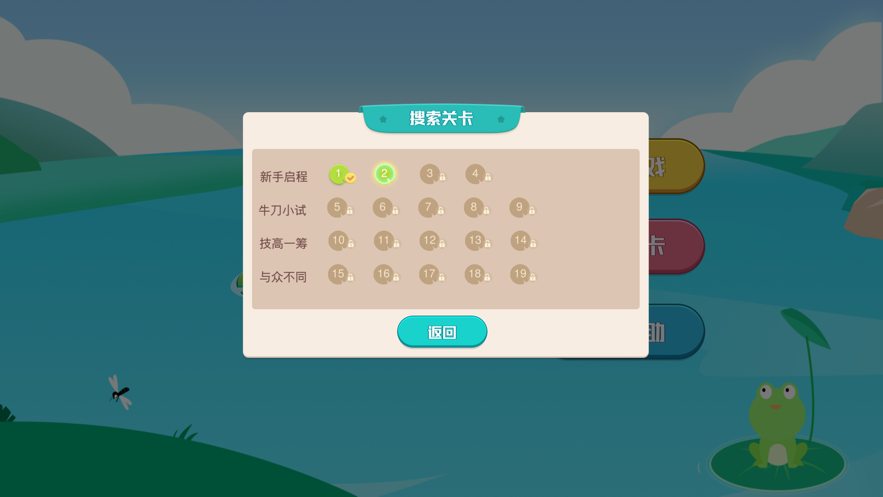Tap locked level 4
This screenshot has height=497, width=883.
coord(475,174)
